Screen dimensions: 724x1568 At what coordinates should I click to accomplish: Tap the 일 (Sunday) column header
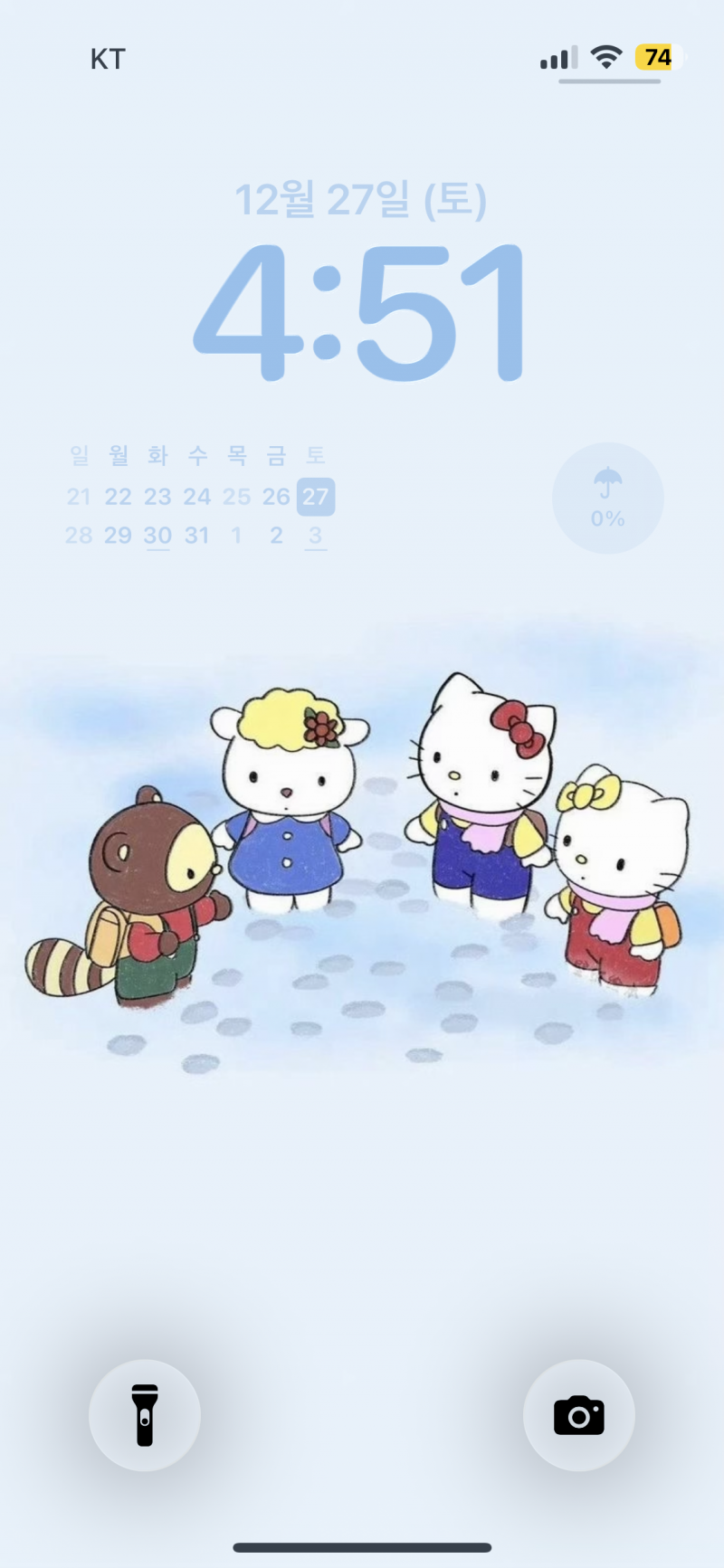[x=78, y=456]
